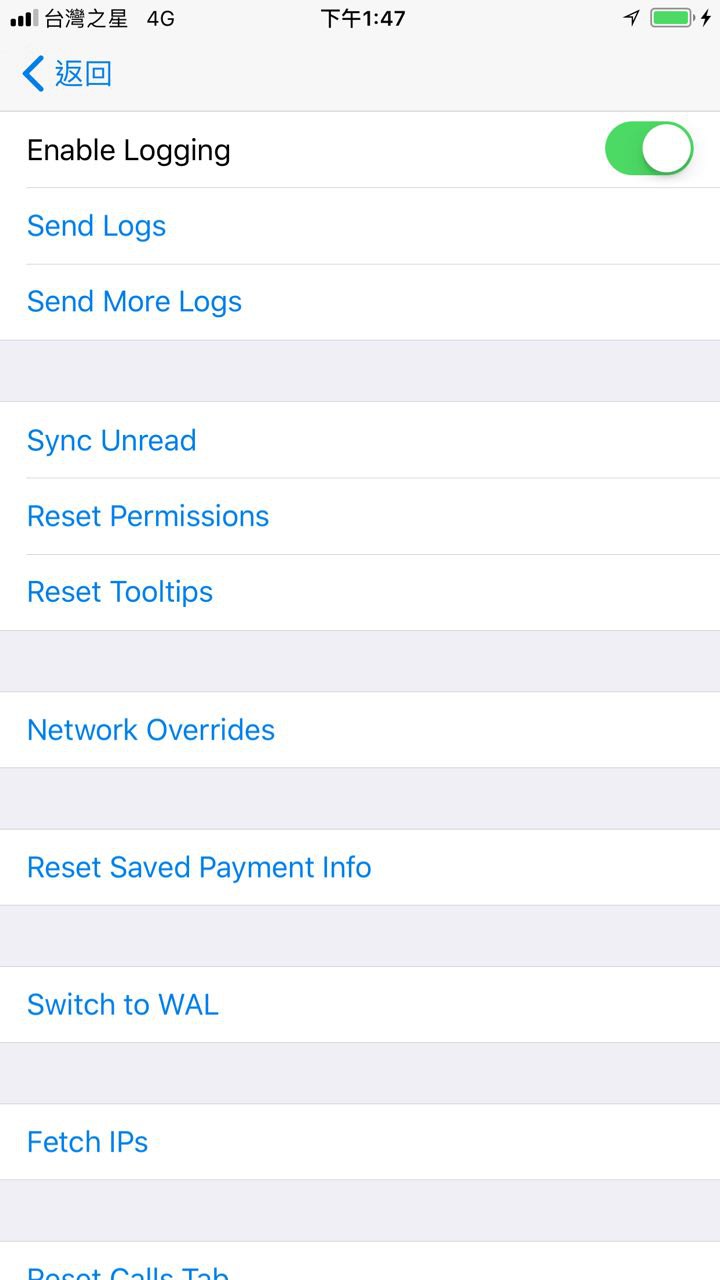Select Reset Saved Payment Info
The image size is (720, 1280).
tap(199, 867)
